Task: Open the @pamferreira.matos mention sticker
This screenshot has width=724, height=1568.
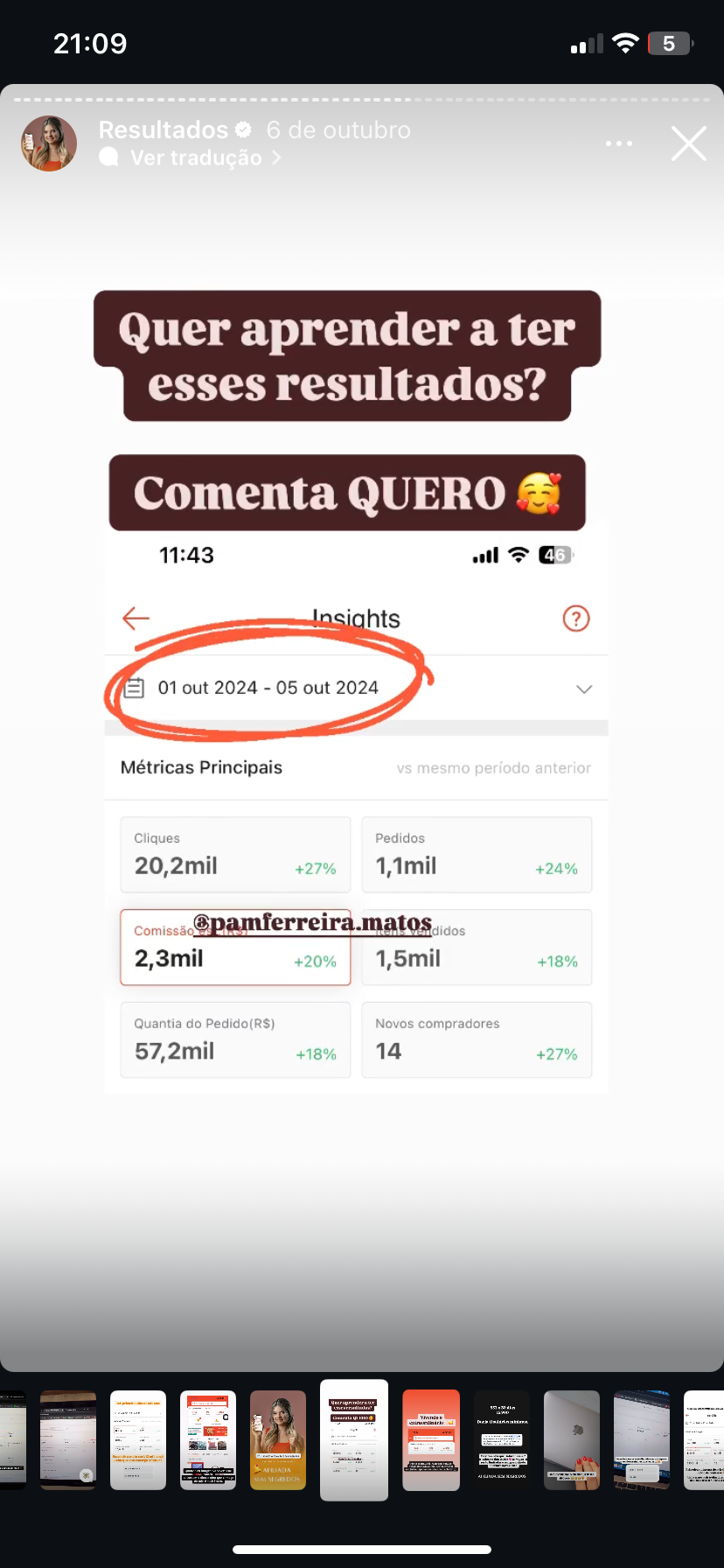Action: tap(312, 922)
